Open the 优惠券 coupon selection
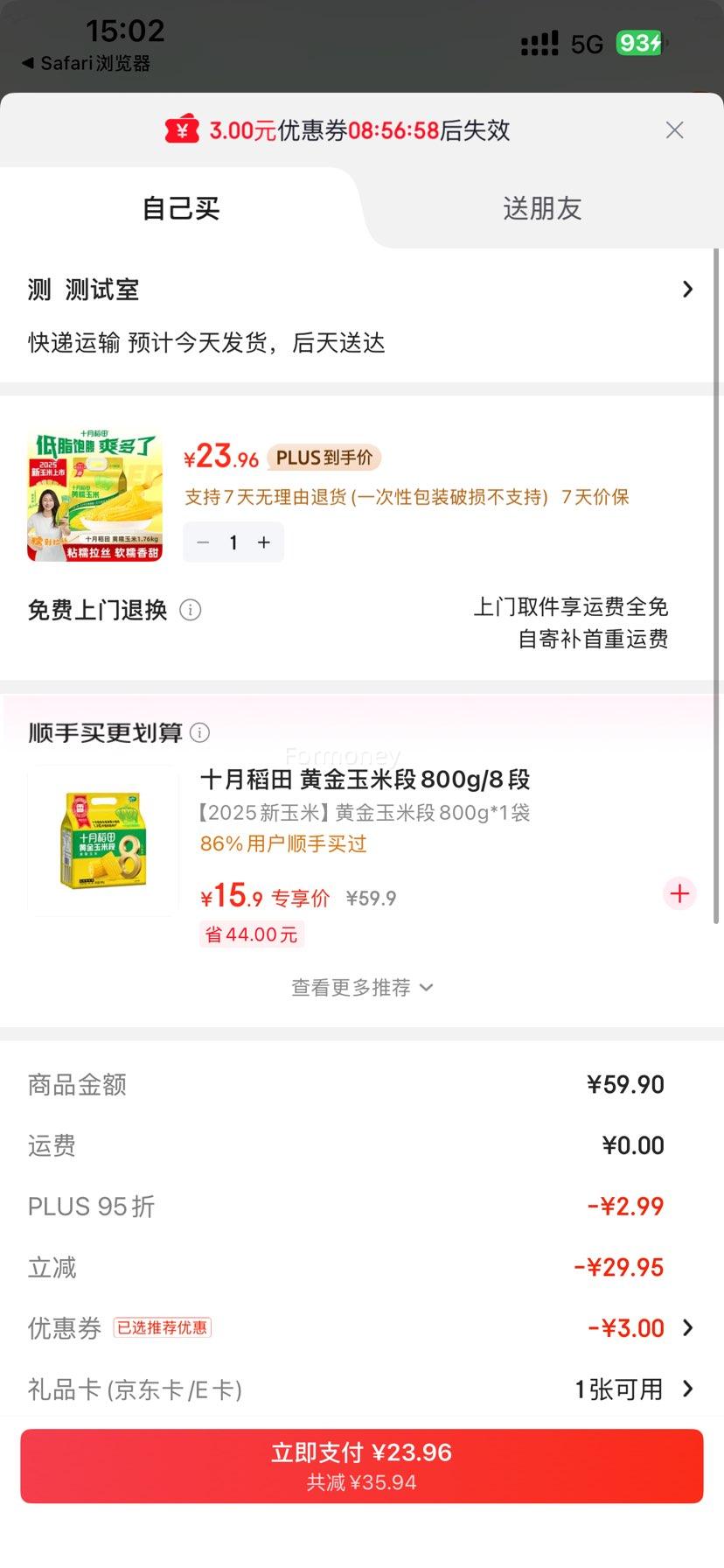This screenshot has width=724, height=1568. tap(690, 1327)
